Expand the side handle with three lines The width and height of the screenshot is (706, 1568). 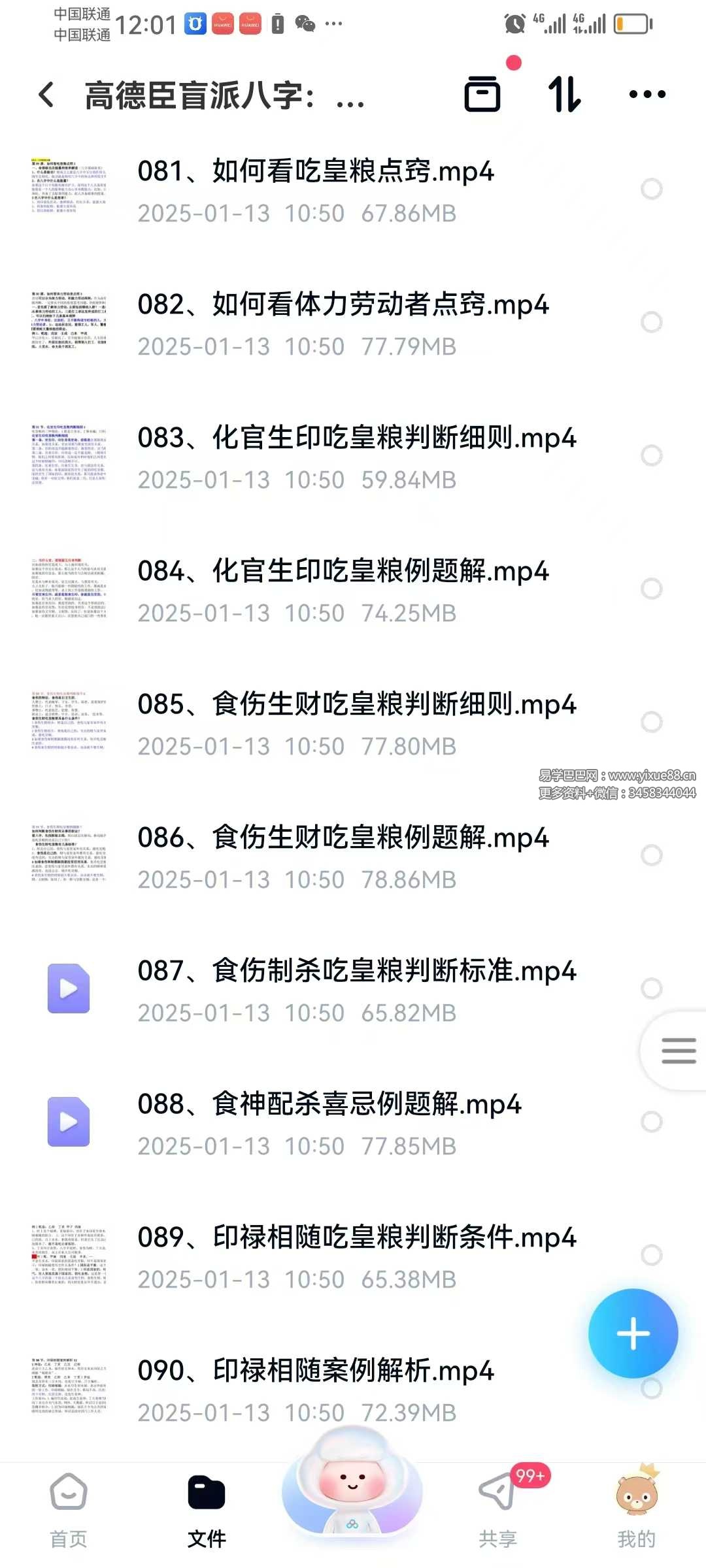(x=678, y=1051)
